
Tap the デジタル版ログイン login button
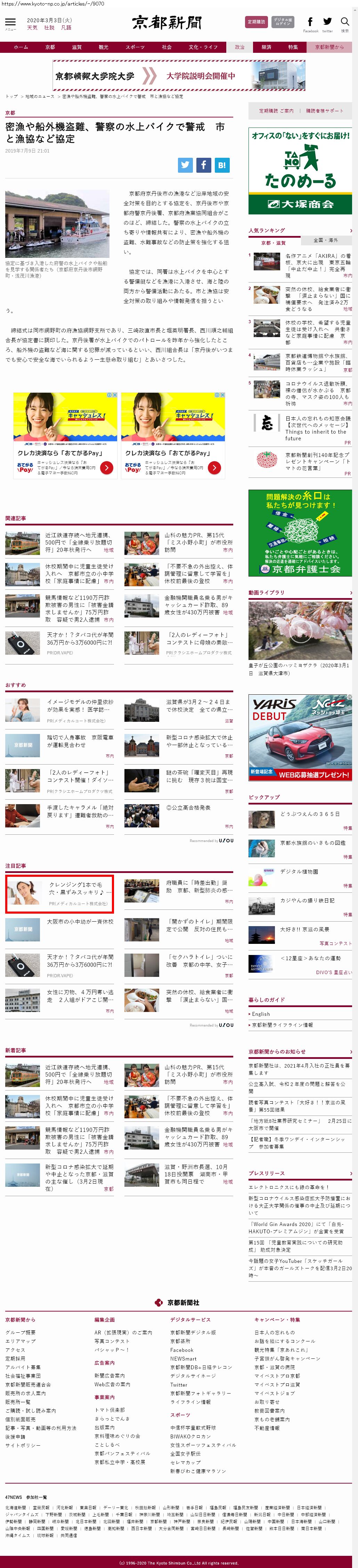(x=283, y=22)
